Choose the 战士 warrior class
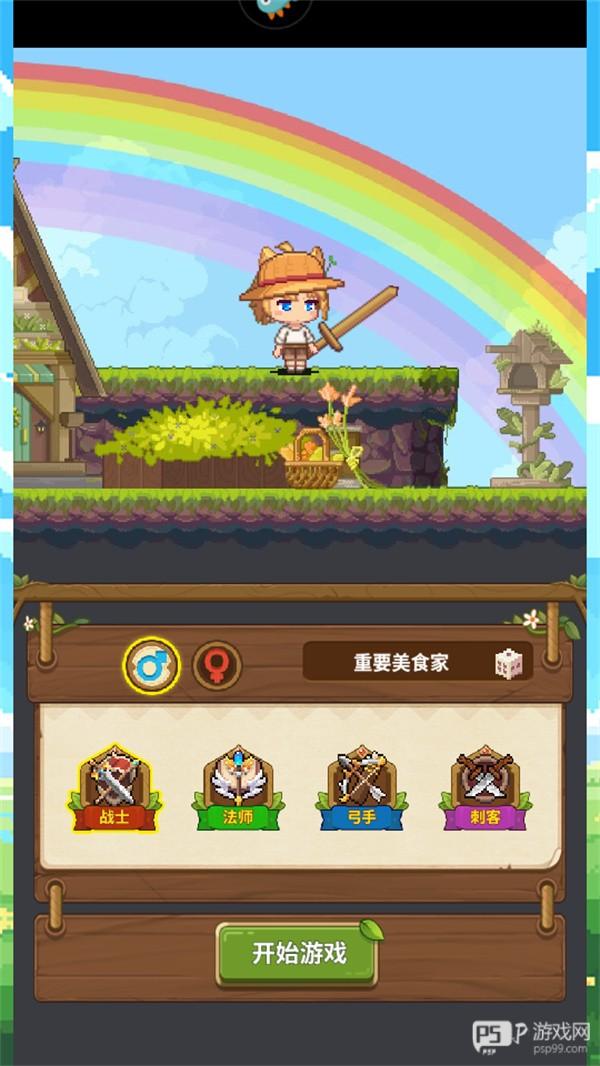This screenshot has height=1066, width=600. coord(114,788)
